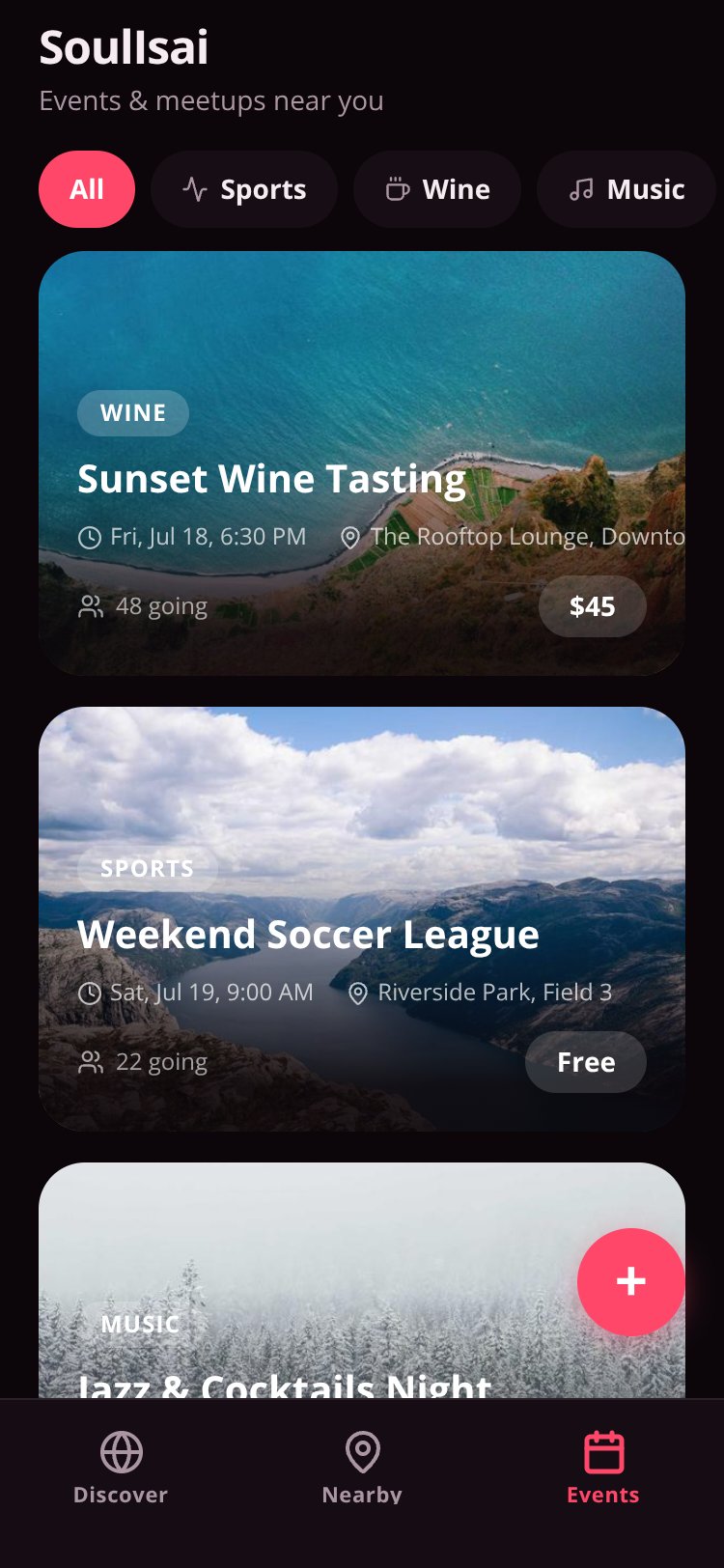Open the Events tab

[x=603, y=1468]
